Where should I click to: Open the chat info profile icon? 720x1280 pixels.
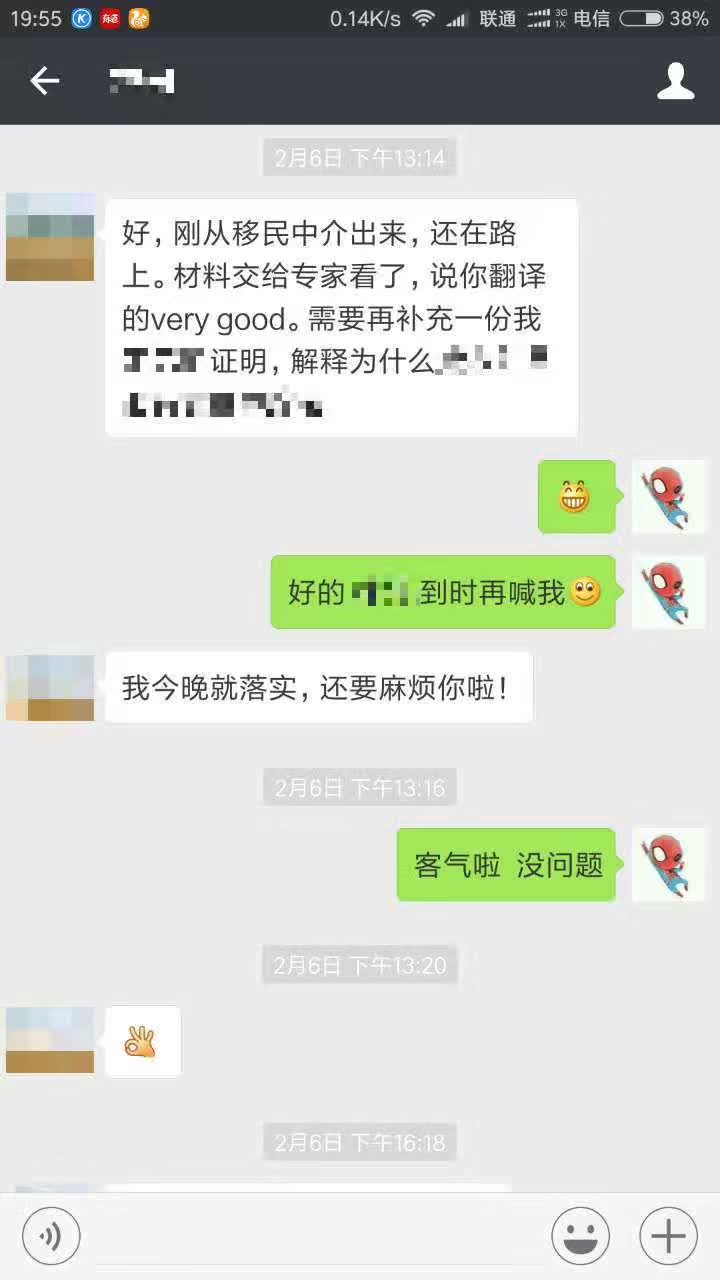pos(675,81)
